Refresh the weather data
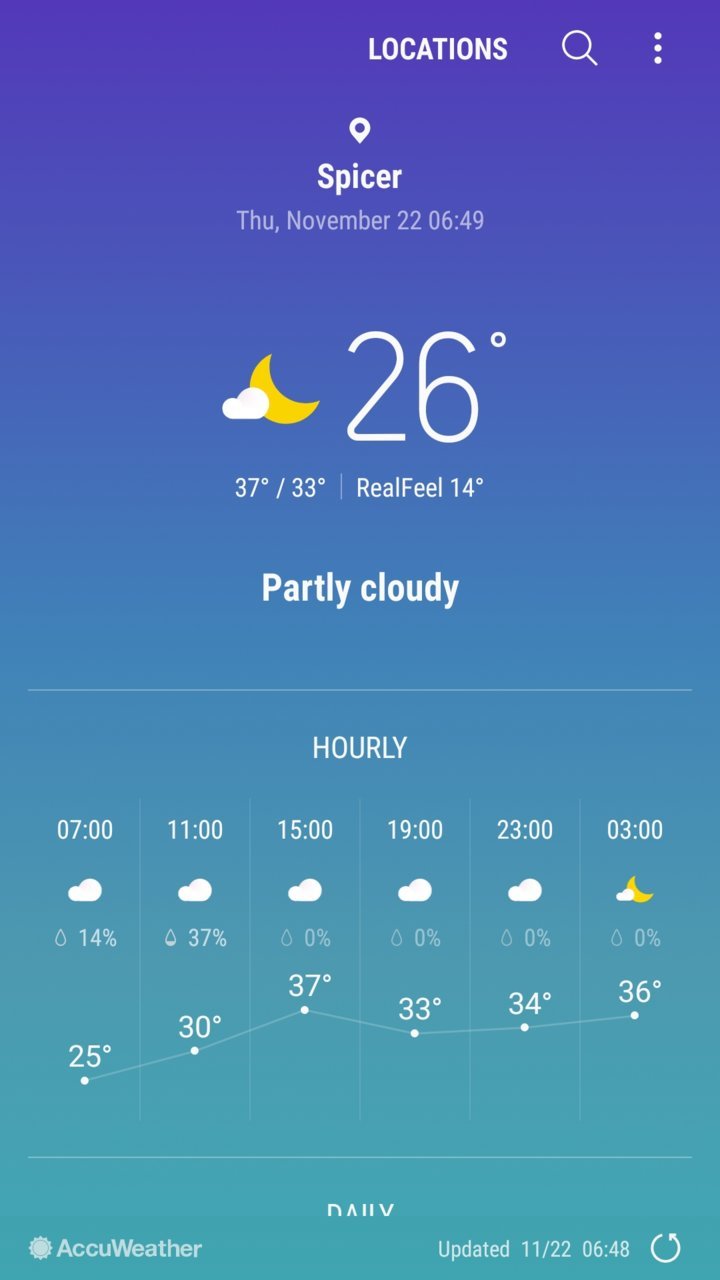The width and height of the screenshot is (720, 1280). click(x=666, y=1247)
